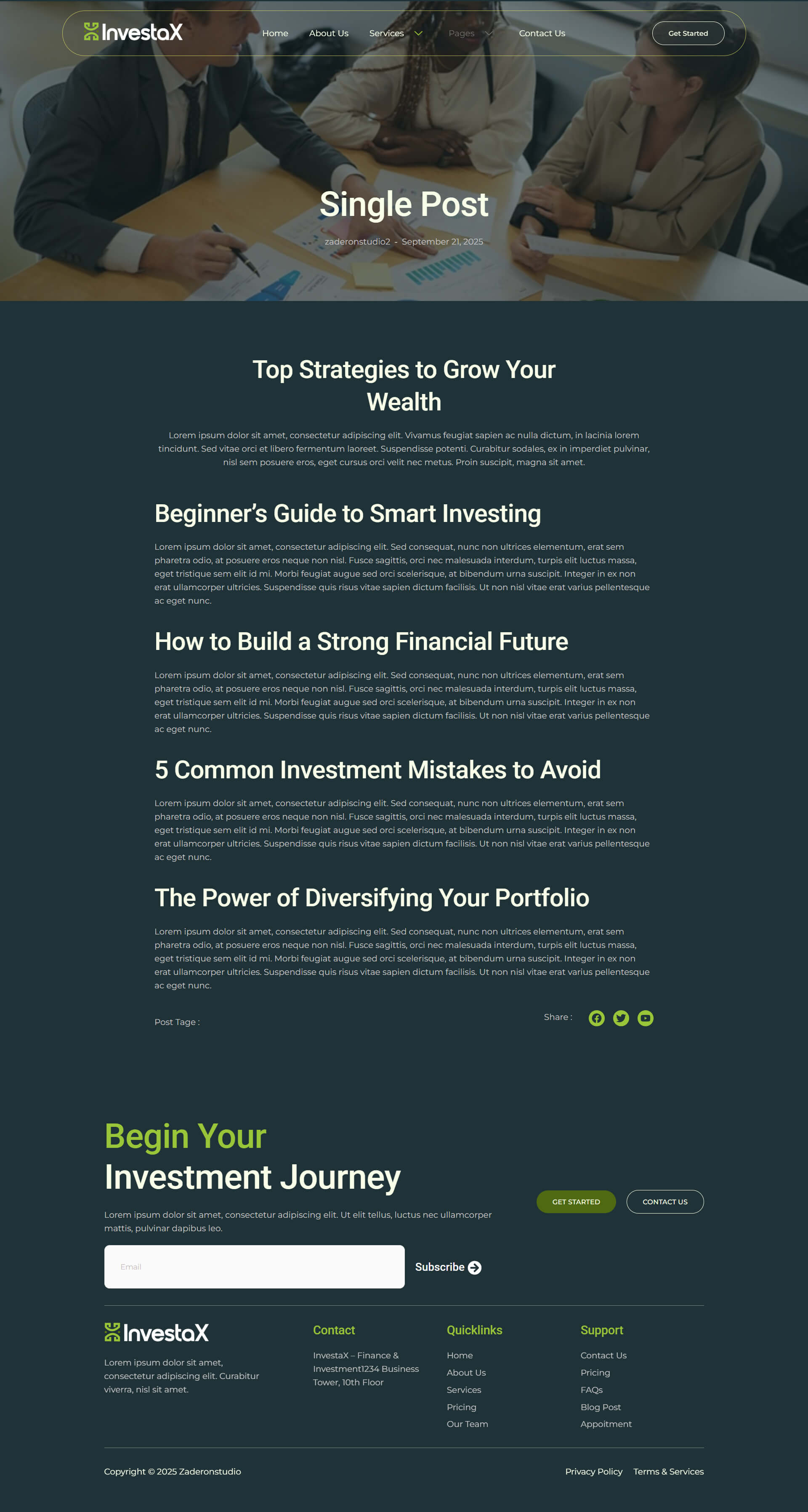The height and width of the screenshot is (1512, 808).
Task: Focus the Email input field
Action: point(254,1267)
